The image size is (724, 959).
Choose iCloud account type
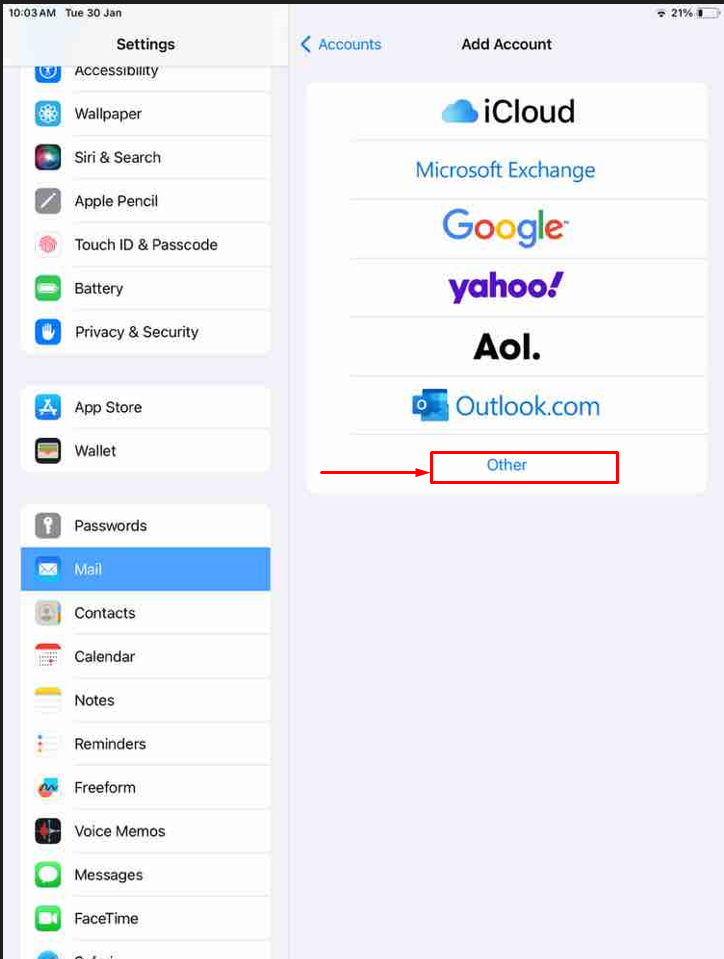pos(507,111)
